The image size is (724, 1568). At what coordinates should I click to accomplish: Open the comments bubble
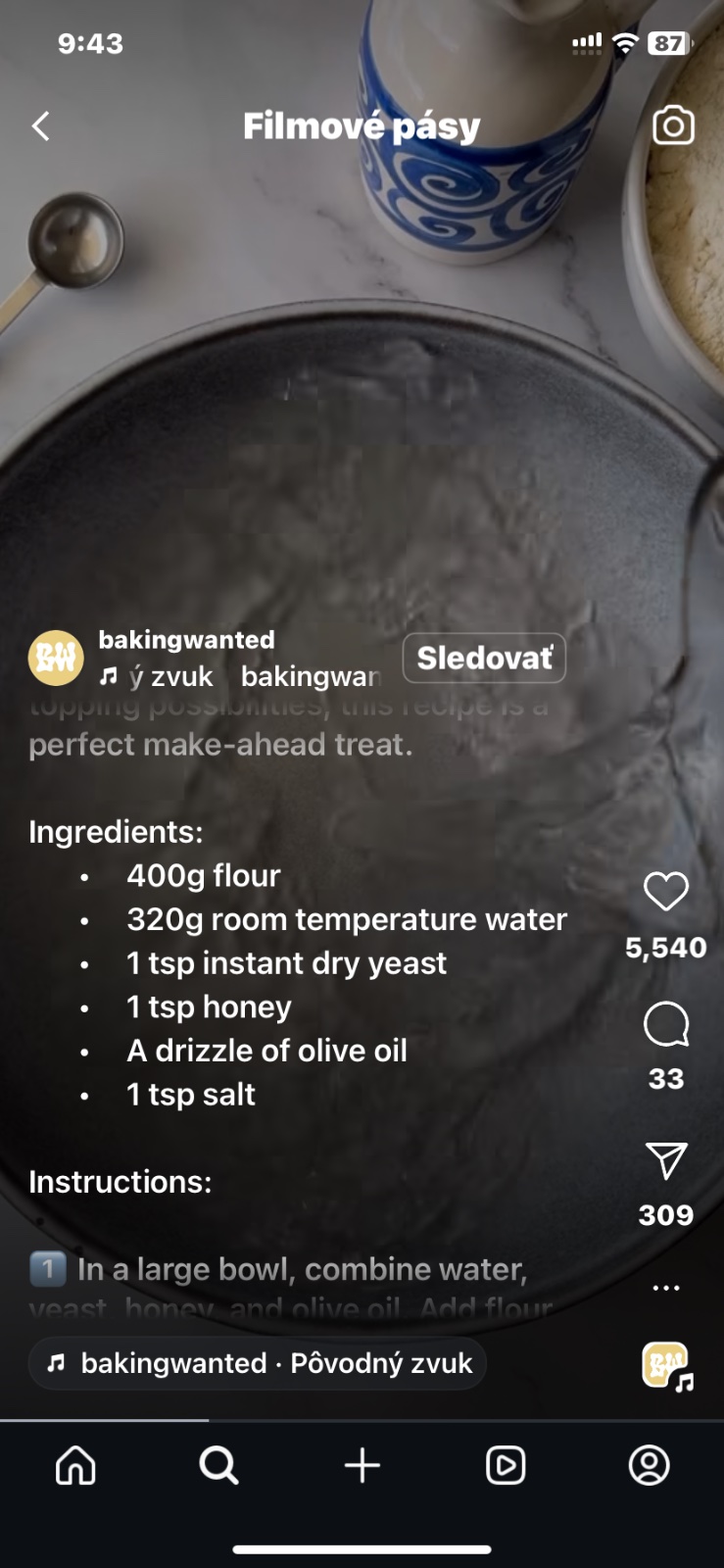(x=666, y=1025)
